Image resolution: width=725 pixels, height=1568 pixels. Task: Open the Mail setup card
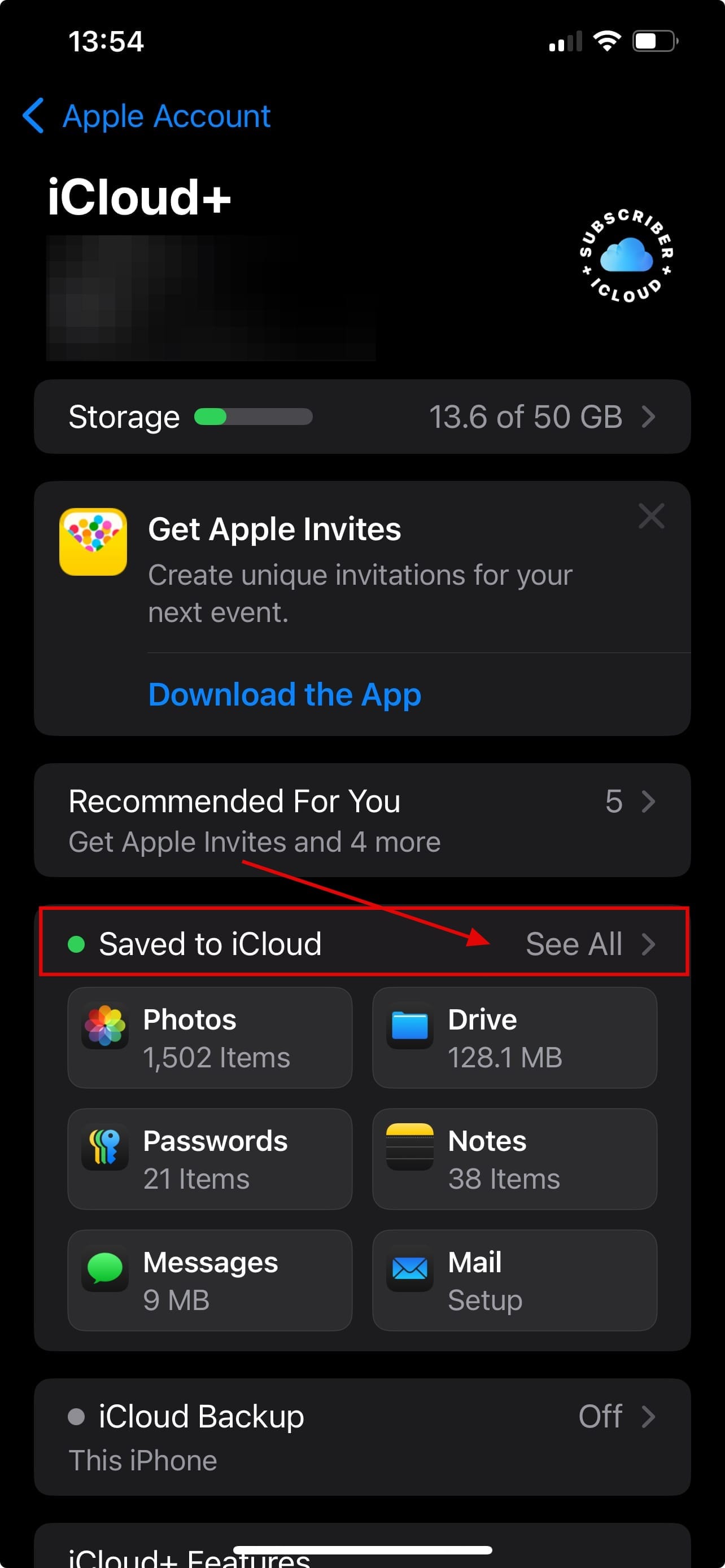[514, 1280]
